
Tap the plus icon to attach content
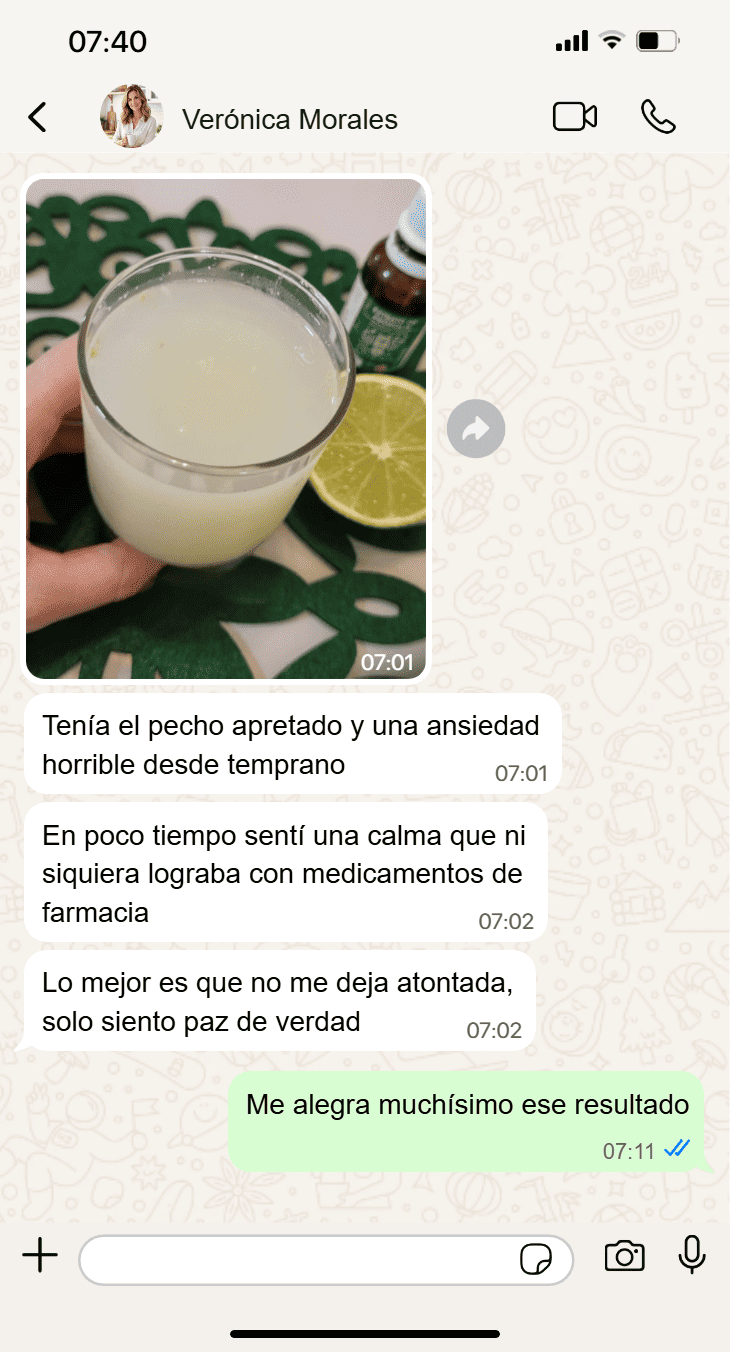(x=39, y=1258)
